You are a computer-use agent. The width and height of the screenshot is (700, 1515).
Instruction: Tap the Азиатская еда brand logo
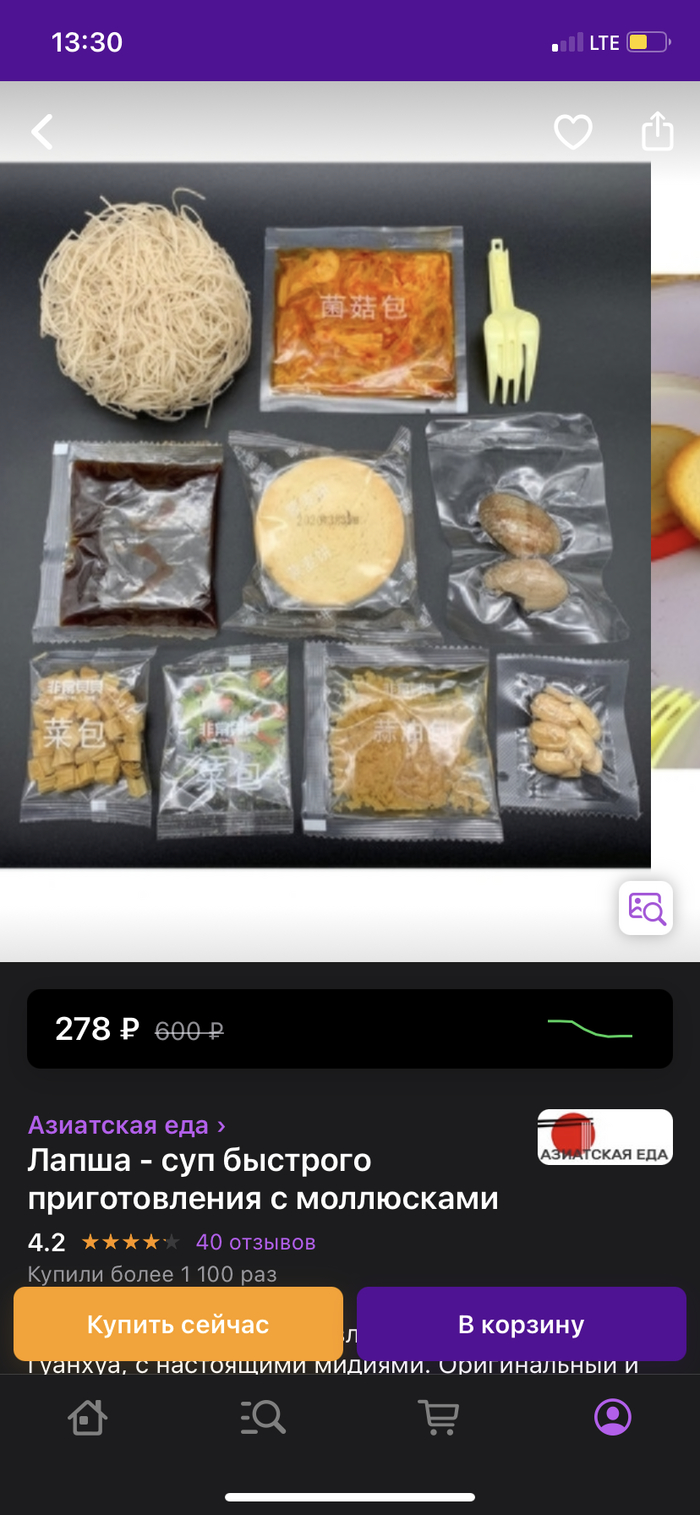[604, 1137]
